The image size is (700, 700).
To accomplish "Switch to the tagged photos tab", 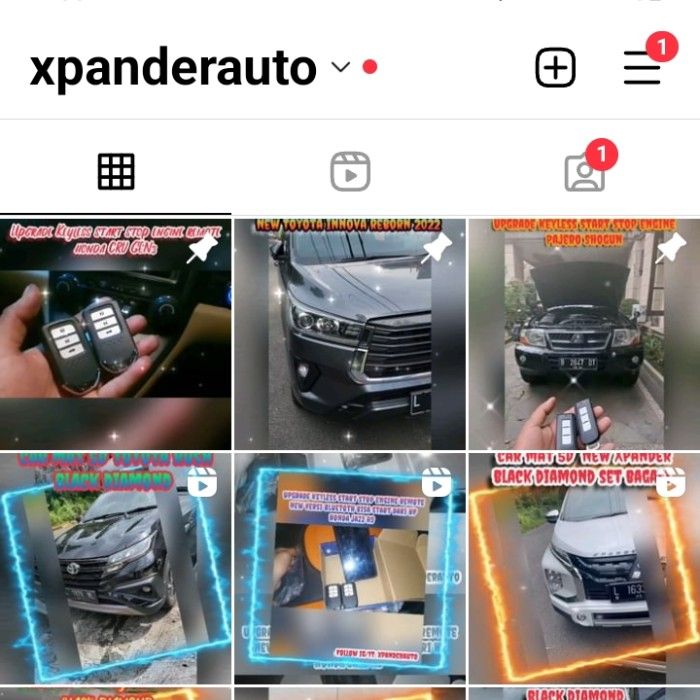I will [584, 172].
